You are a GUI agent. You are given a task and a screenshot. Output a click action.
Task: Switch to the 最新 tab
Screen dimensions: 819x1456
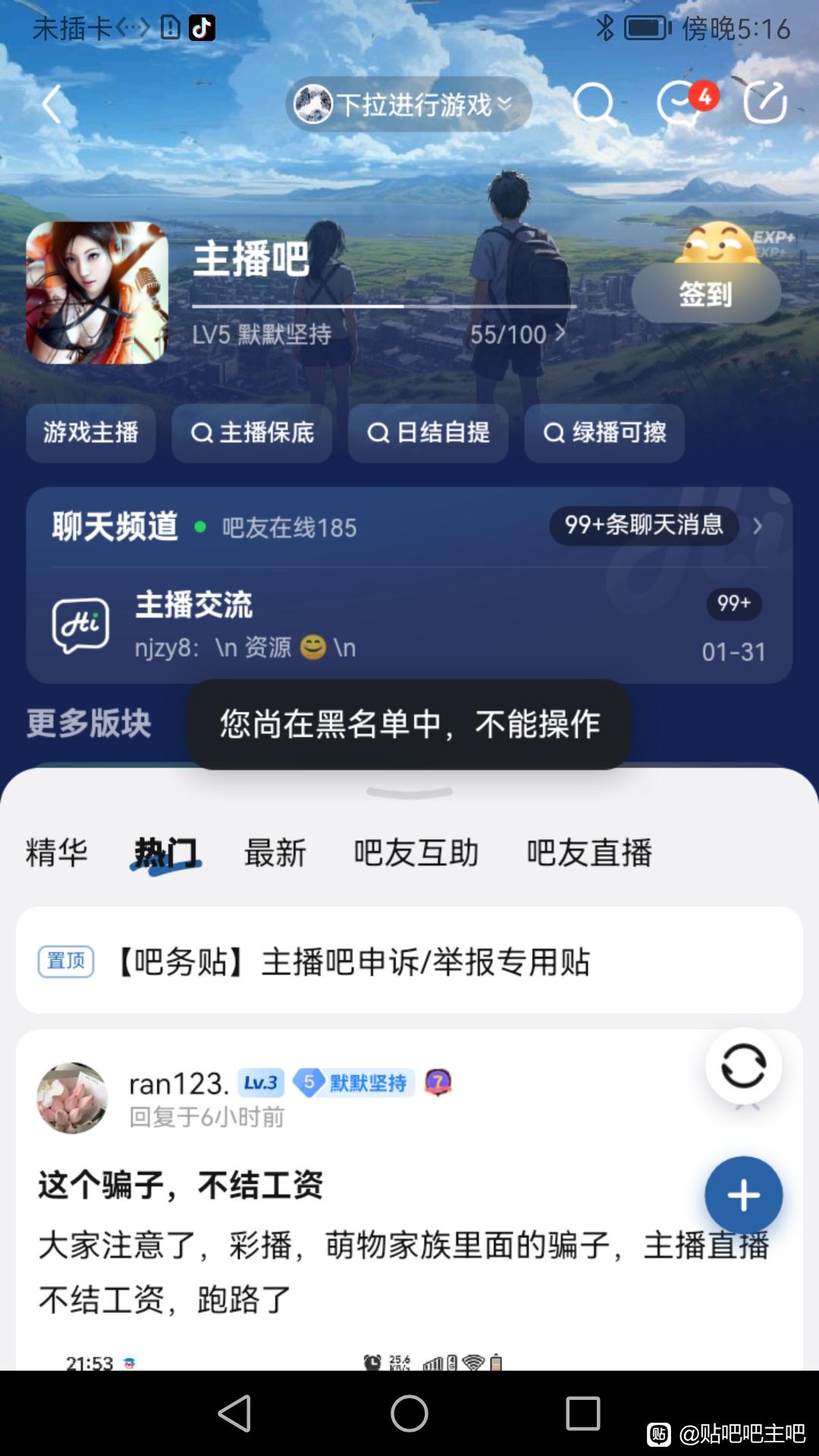[x=275, y=852]
